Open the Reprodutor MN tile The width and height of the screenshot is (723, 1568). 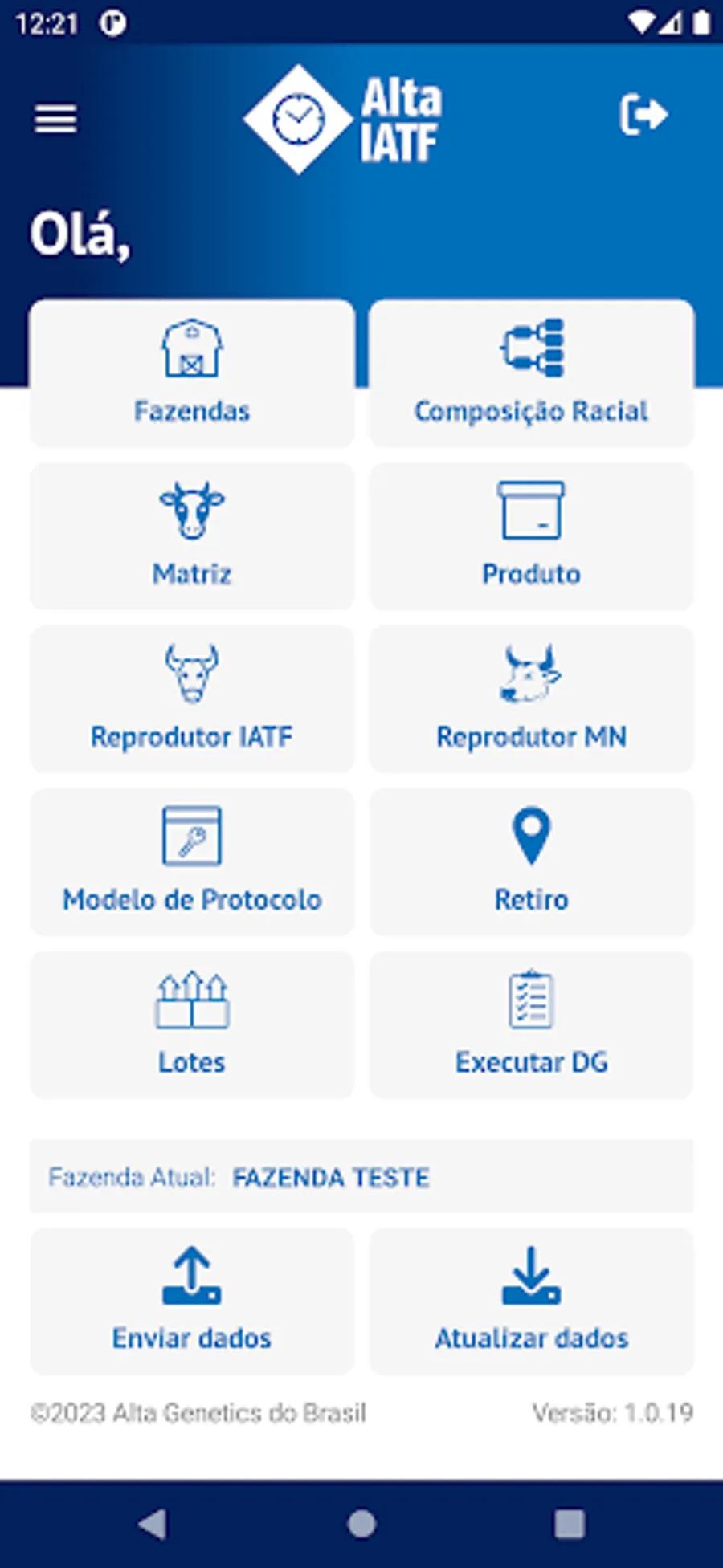pos(531,699)
